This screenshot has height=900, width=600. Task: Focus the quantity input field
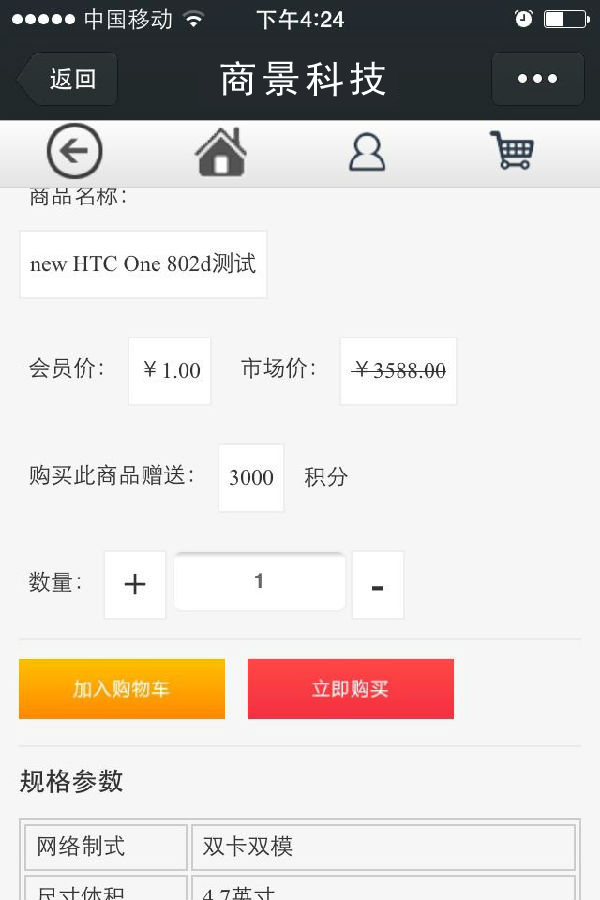259,581
